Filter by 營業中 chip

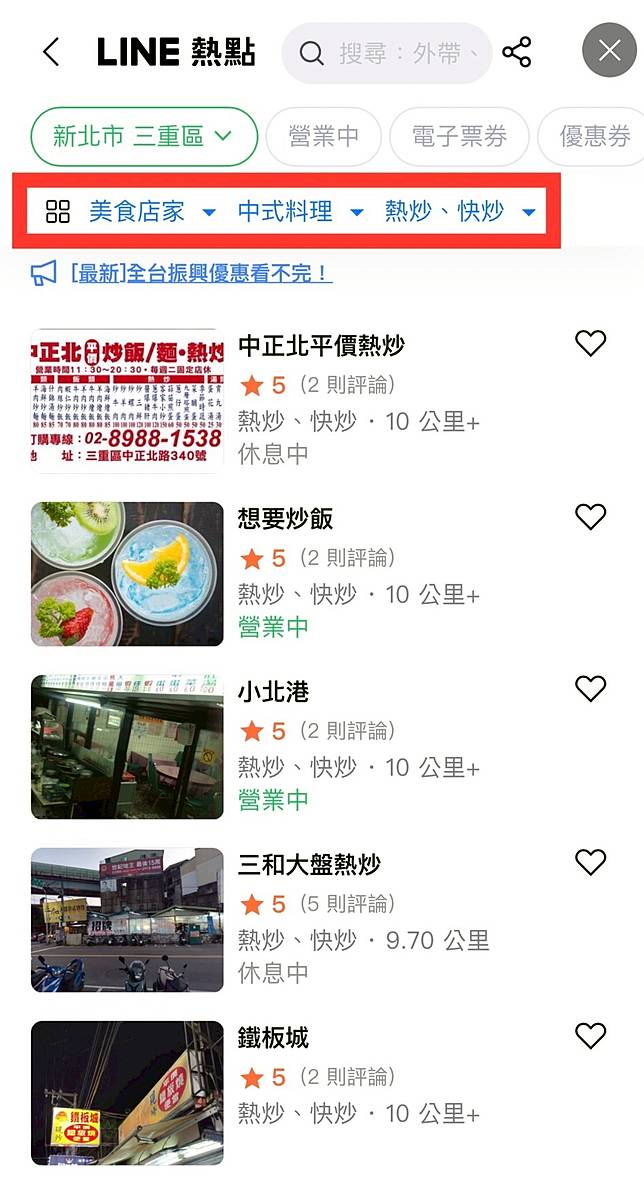pos(324,136)
